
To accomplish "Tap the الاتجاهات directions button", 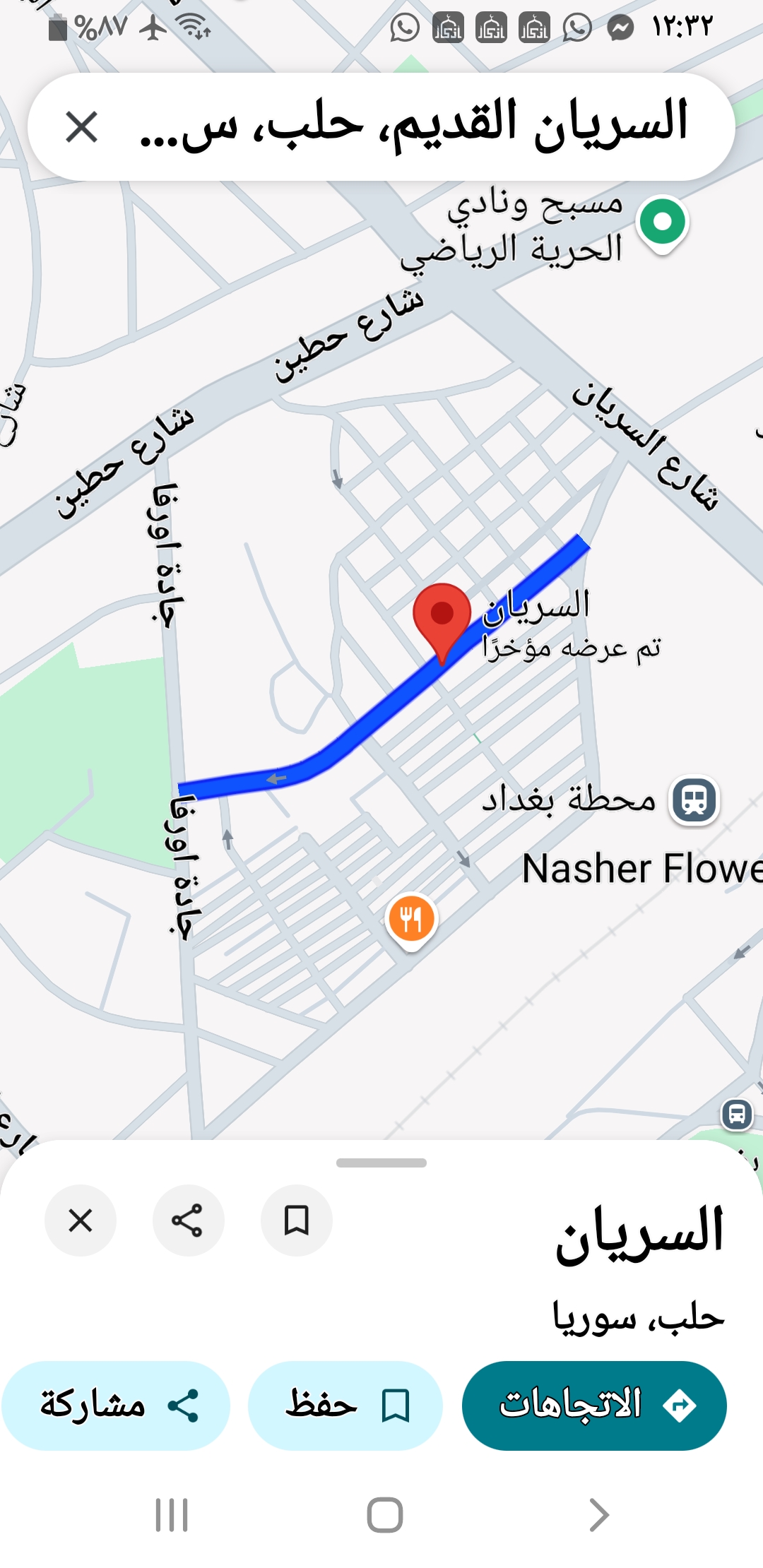I will point(594,1406).
